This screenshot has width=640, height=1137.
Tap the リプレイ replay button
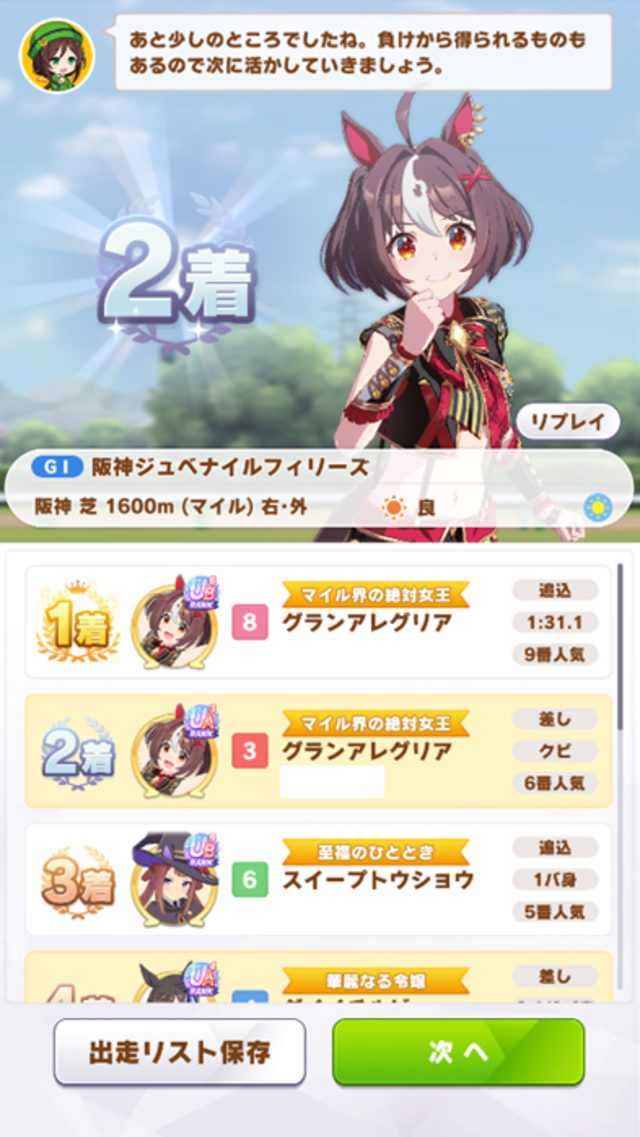point(567,422)
